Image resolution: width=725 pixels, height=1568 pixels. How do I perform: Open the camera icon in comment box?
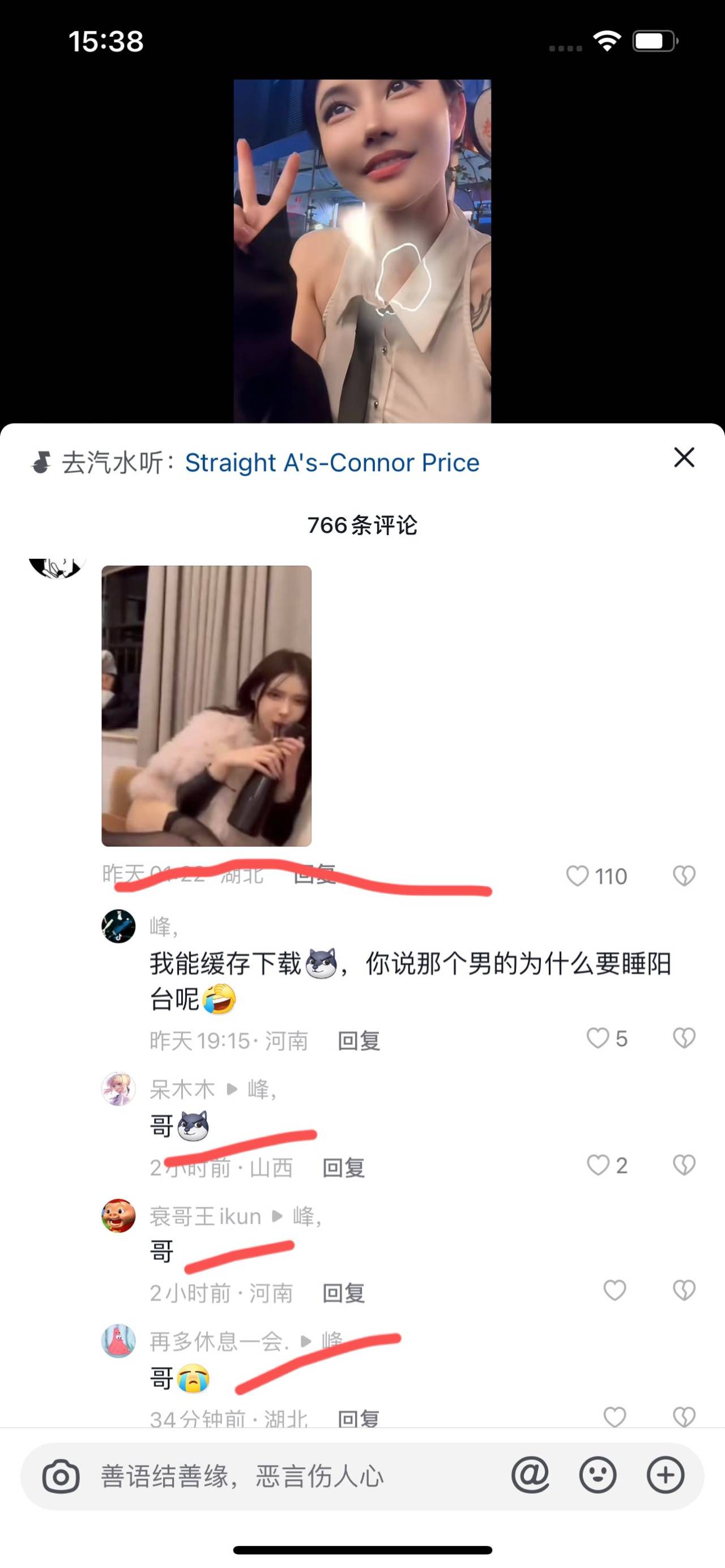(61, 1477)
